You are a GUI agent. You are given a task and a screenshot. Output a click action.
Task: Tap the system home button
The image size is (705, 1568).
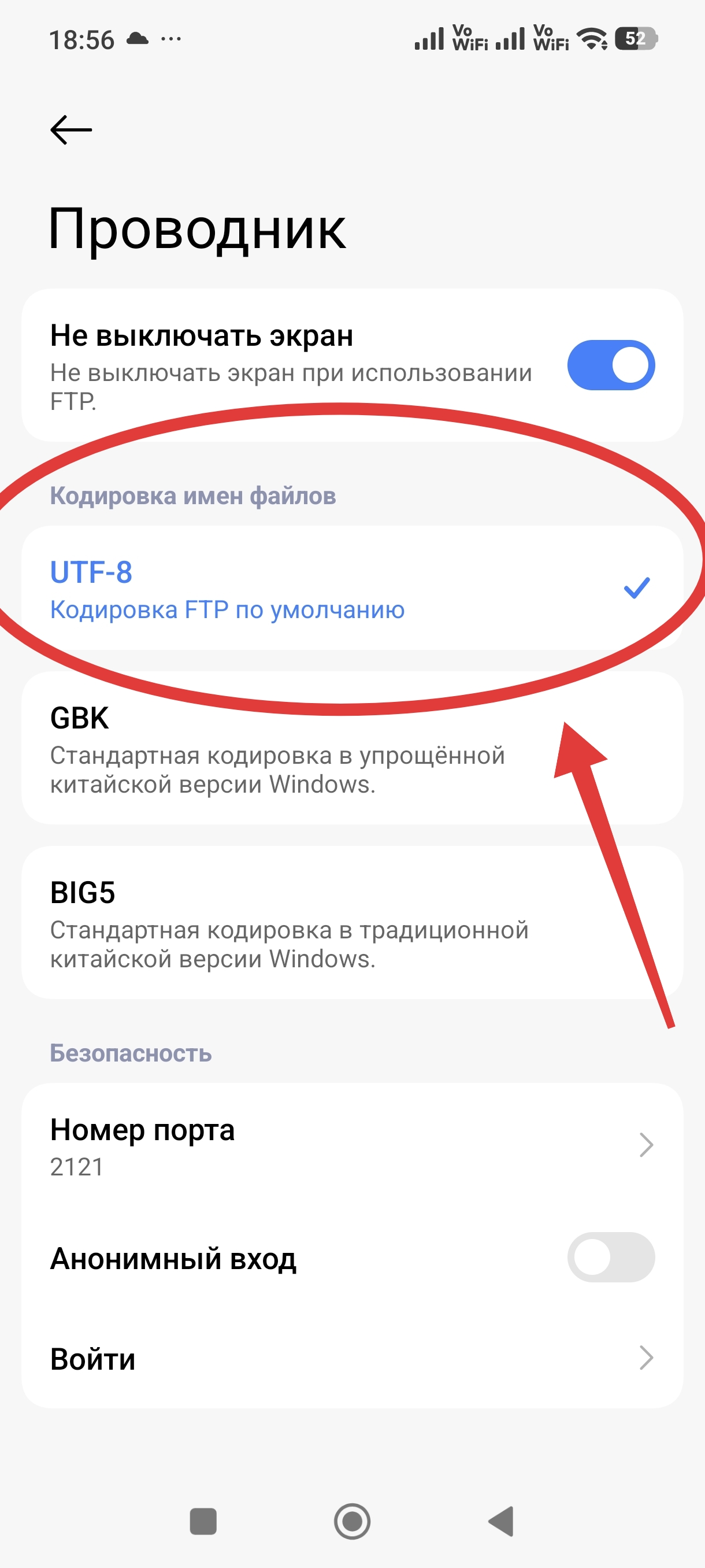tap(352, 1521)
